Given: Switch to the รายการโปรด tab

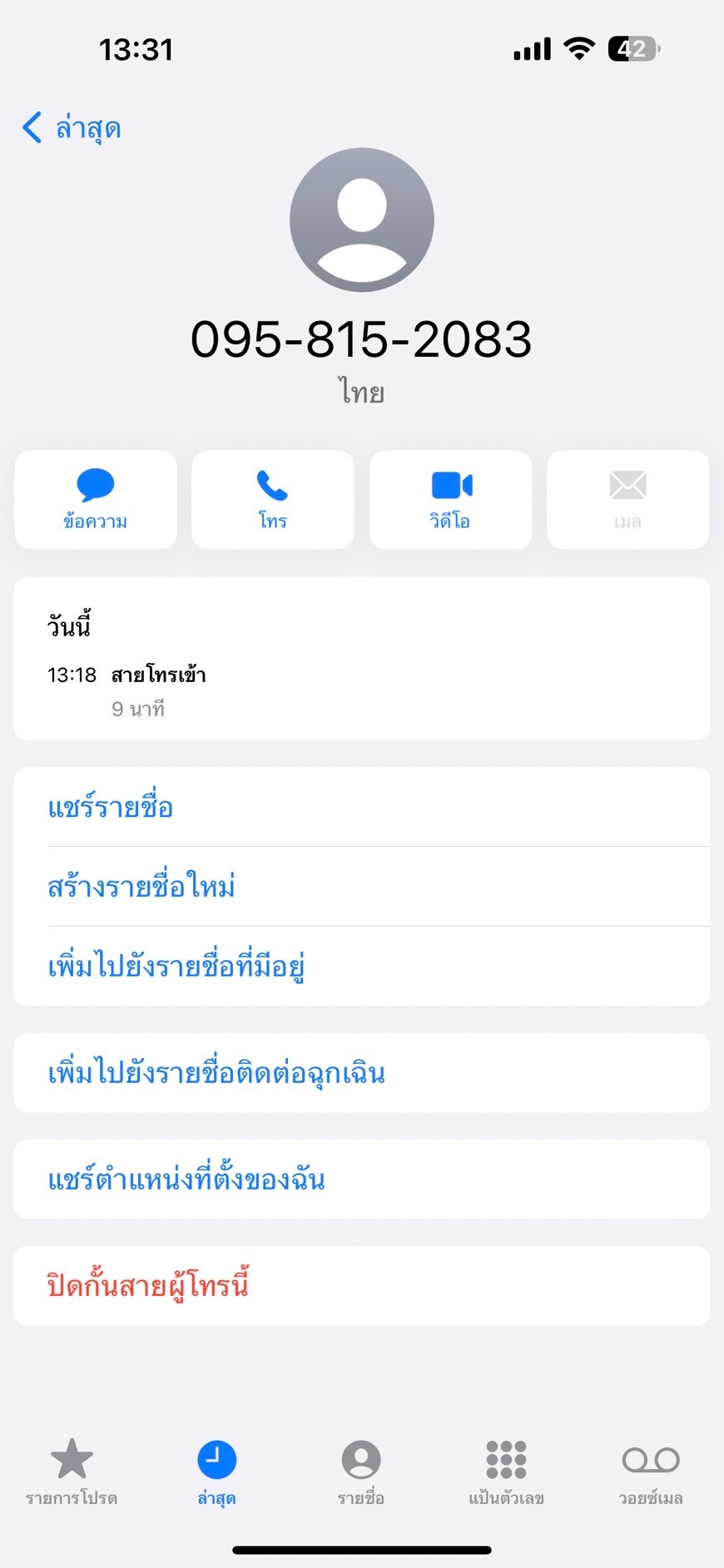Looking at the screenshot, I should 72,1472.
